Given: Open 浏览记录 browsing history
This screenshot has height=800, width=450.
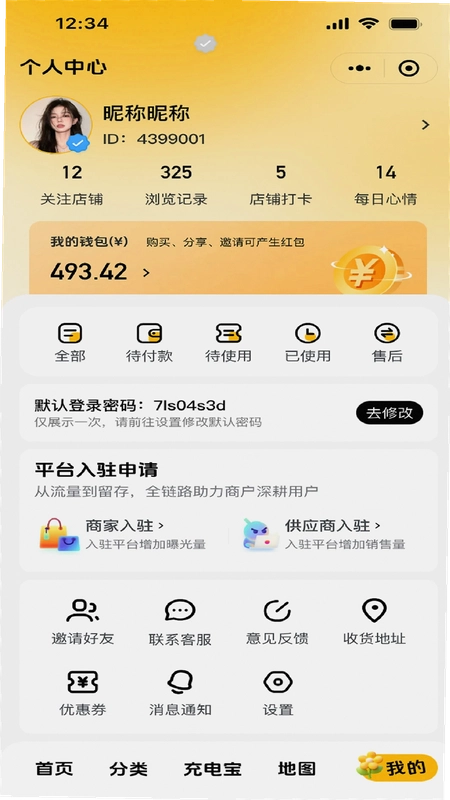Looking at the screenshot, I should click(176, 185).
